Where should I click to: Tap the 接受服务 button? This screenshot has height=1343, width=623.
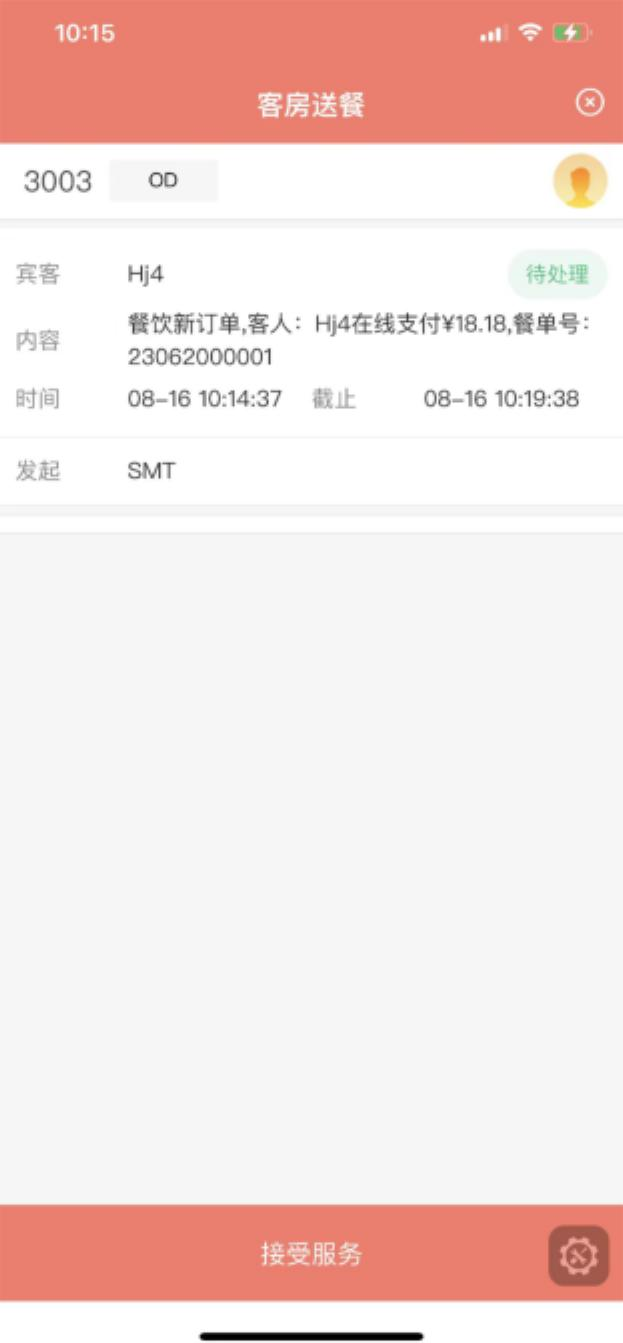pyautogui.click(x=311, y=1253)
